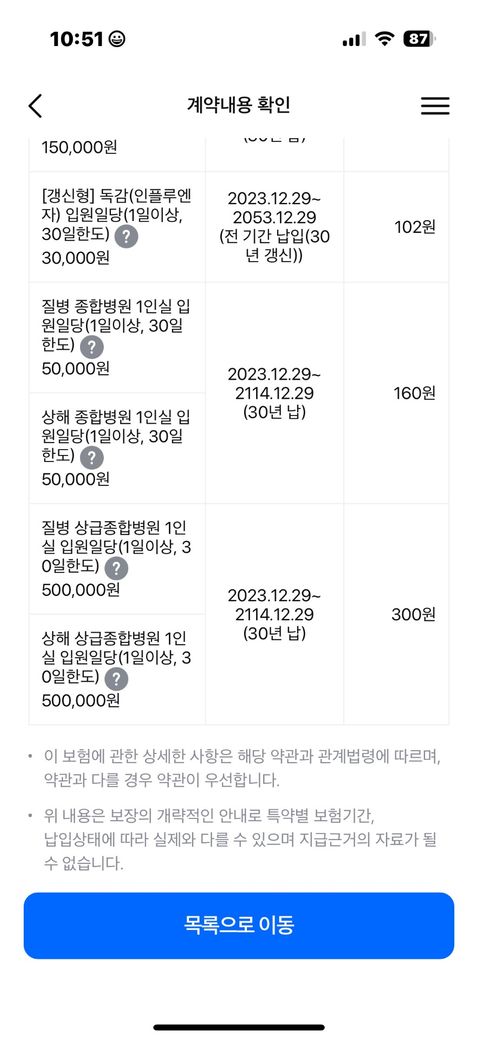
Task: Tap the 목록으로 이동 button
Action: point(239,925)
